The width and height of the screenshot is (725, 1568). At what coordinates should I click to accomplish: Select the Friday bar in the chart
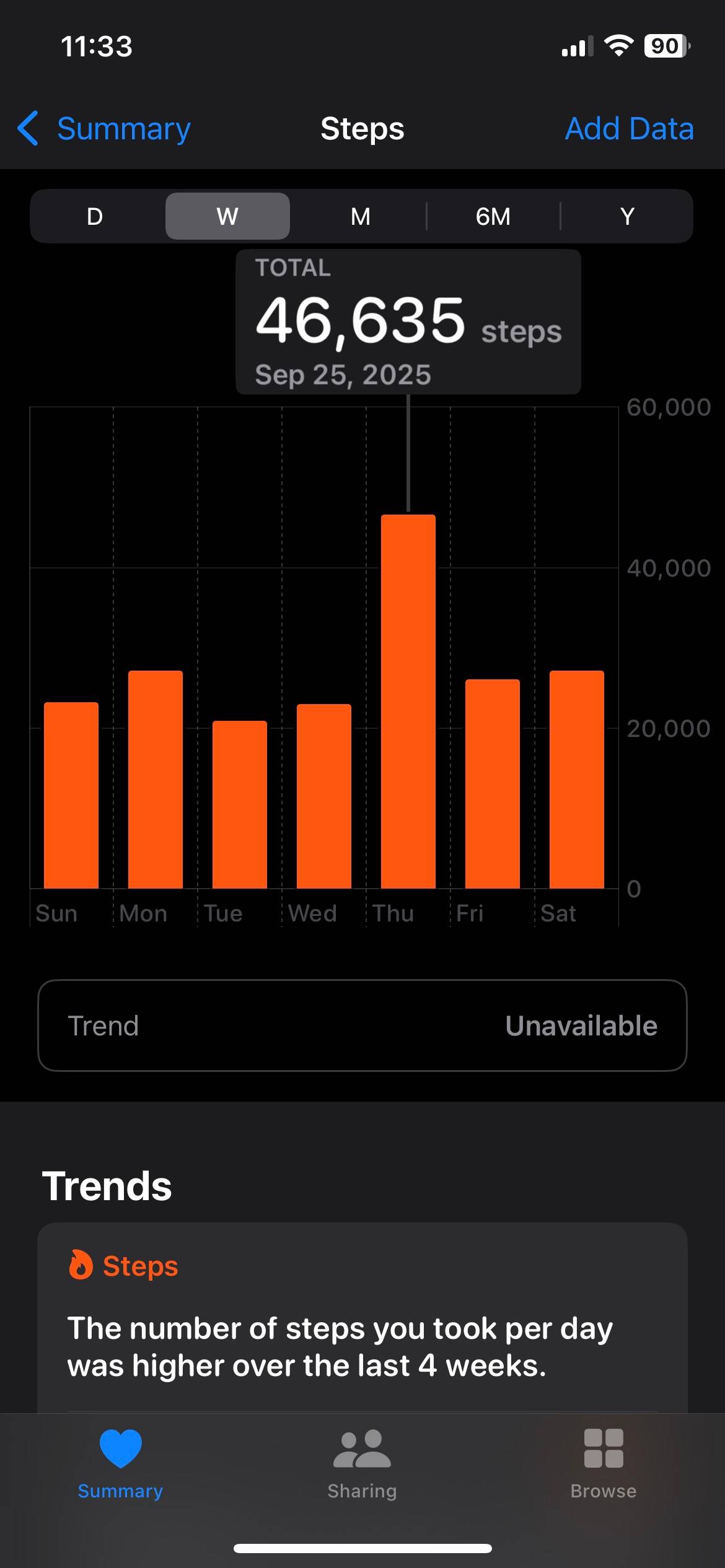[493, 784]
